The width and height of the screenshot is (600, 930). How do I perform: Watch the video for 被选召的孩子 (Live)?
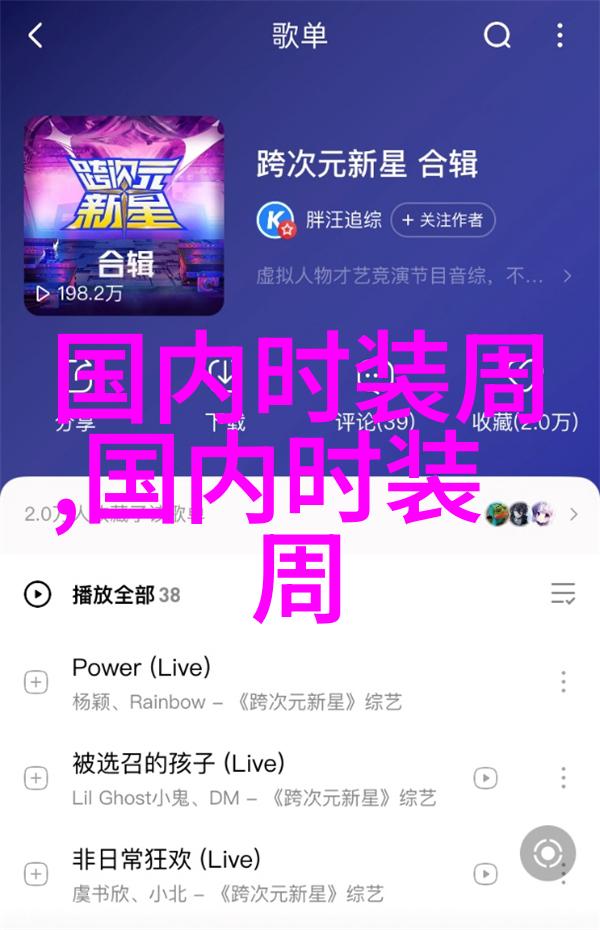[x=485, y=778]
